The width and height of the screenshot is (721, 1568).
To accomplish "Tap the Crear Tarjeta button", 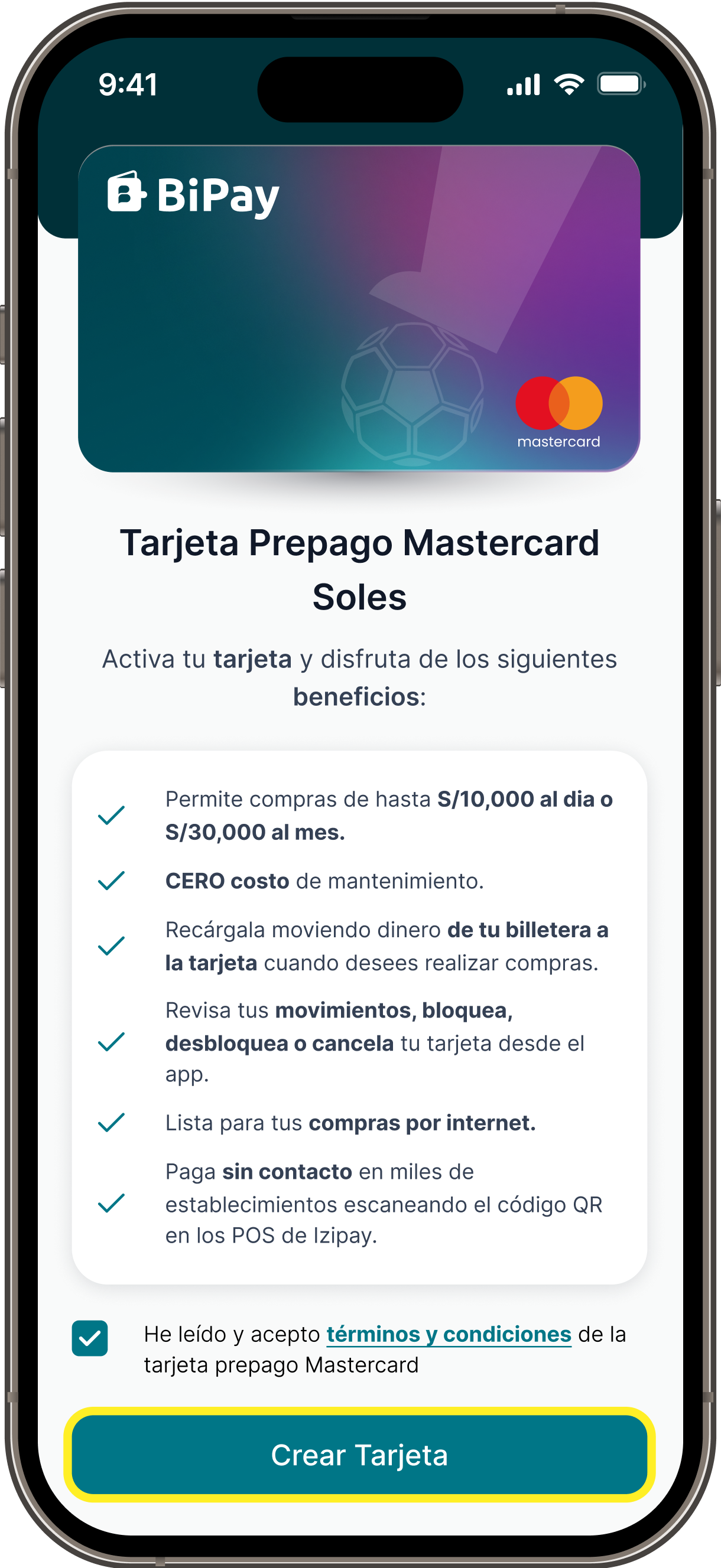I will click(x=359, y=1454).
